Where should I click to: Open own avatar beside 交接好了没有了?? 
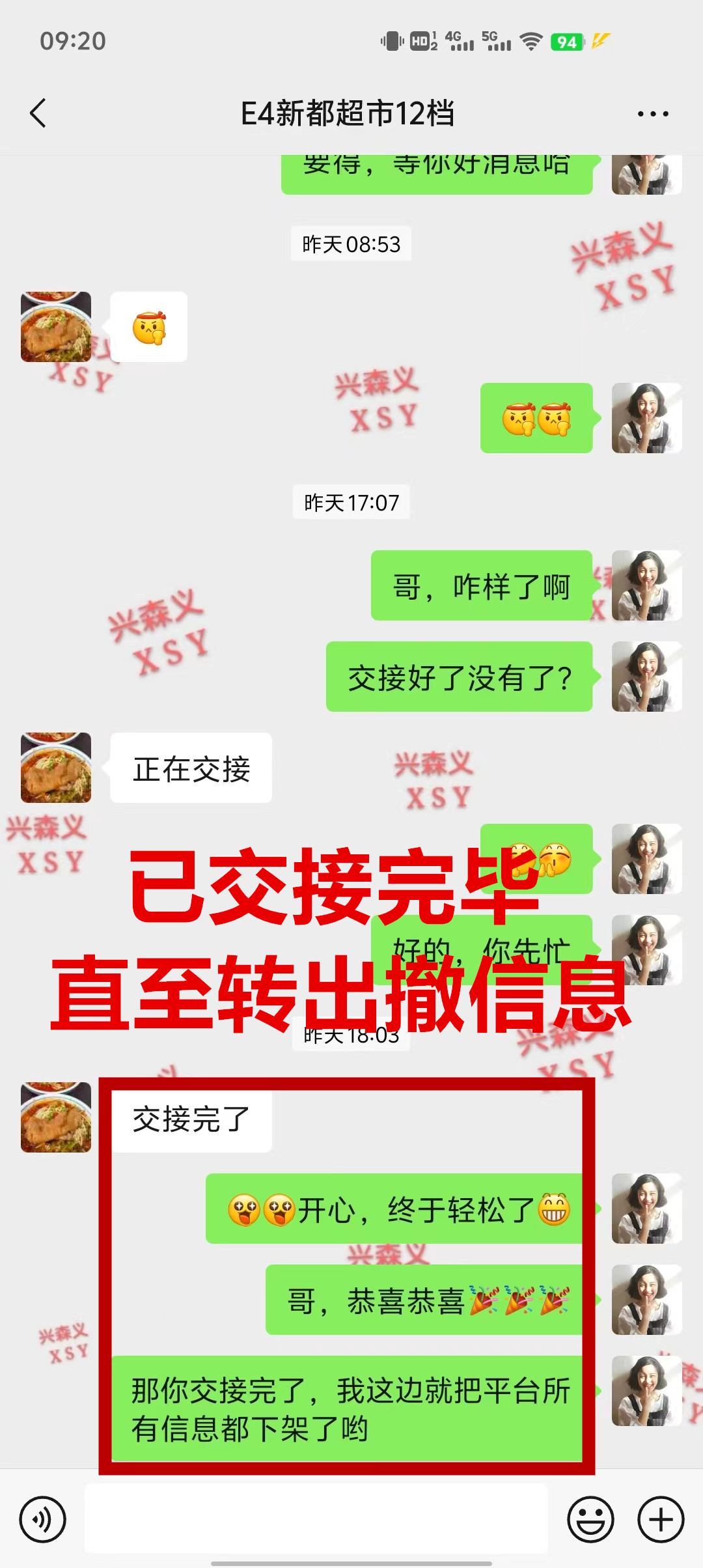[x=646, y=677]
